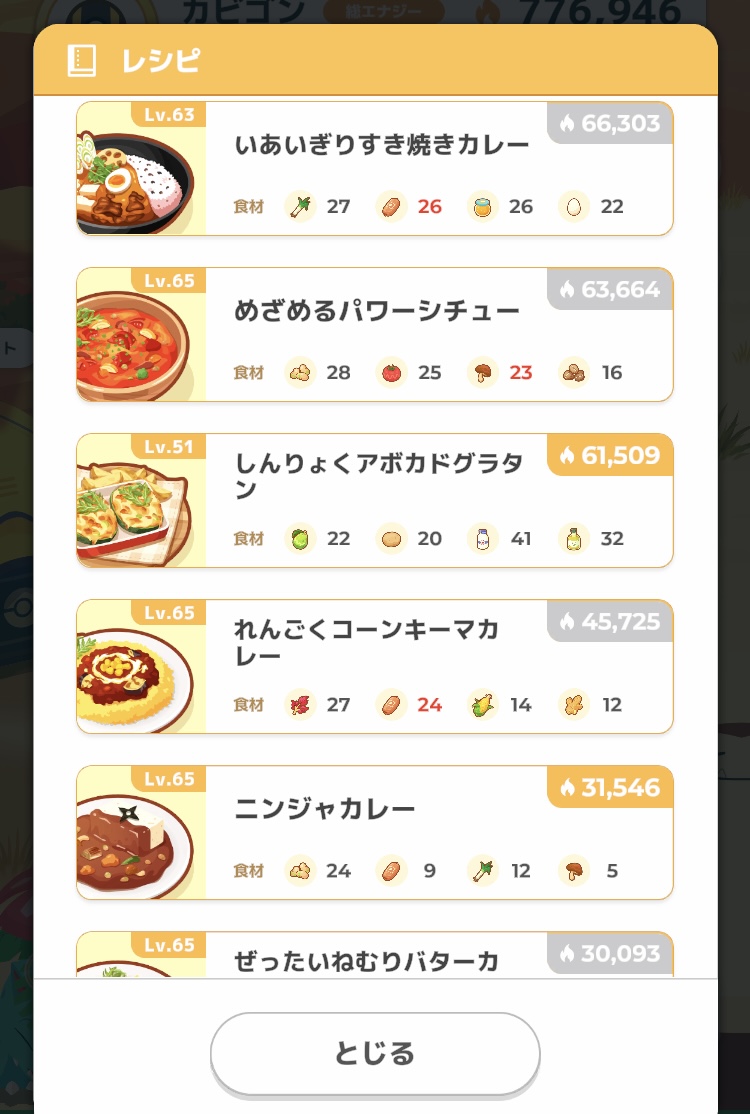View the しんりょくアボカドグラタン recipe card

tap(374, 500)
